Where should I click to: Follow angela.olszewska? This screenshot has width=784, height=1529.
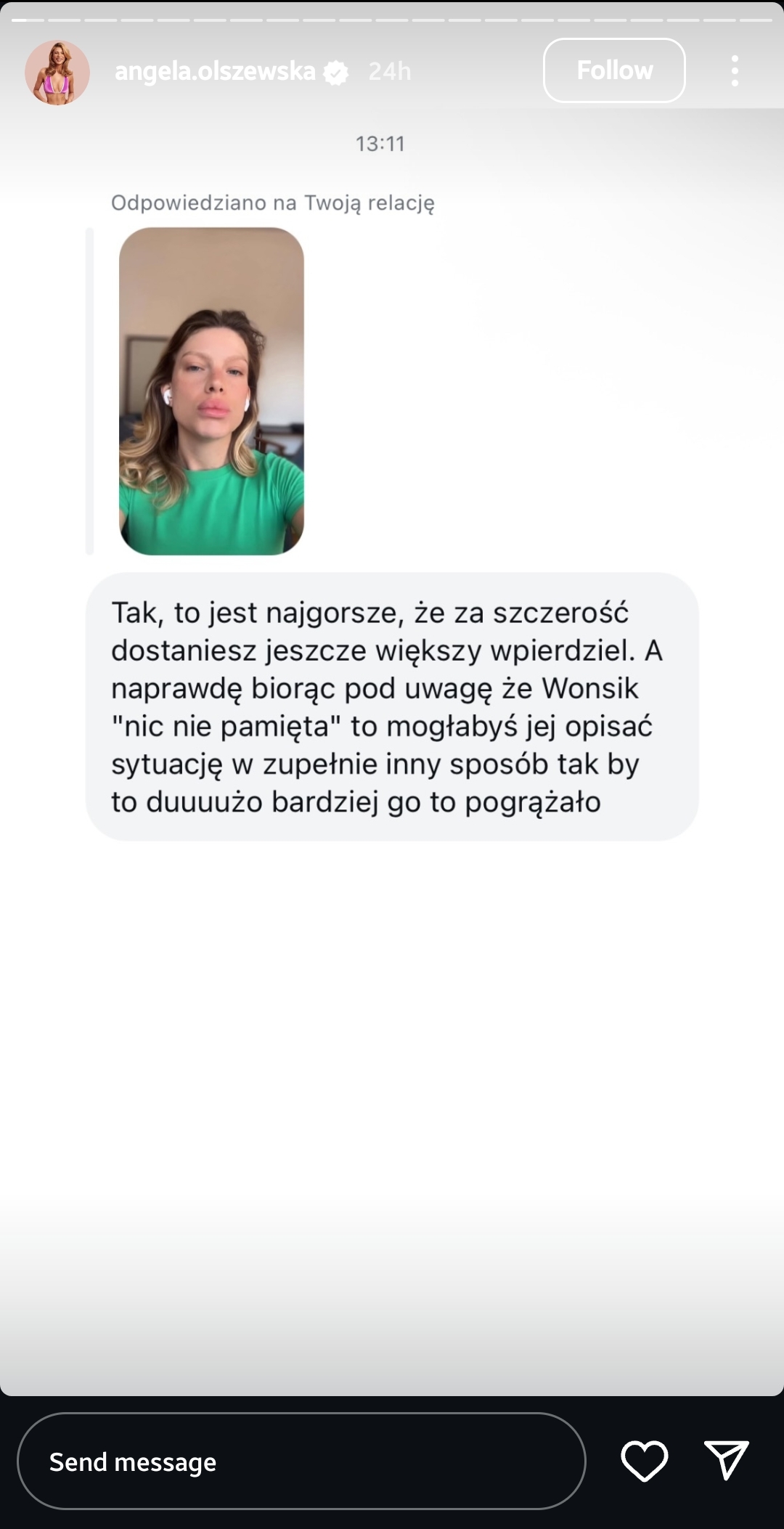click(x=614, y=70)
